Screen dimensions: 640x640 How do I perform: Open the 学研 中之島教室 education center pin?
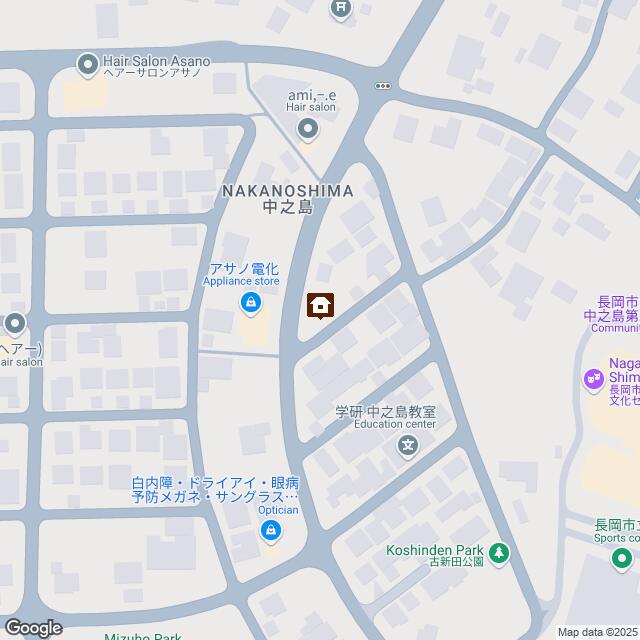tap(407, 446)
